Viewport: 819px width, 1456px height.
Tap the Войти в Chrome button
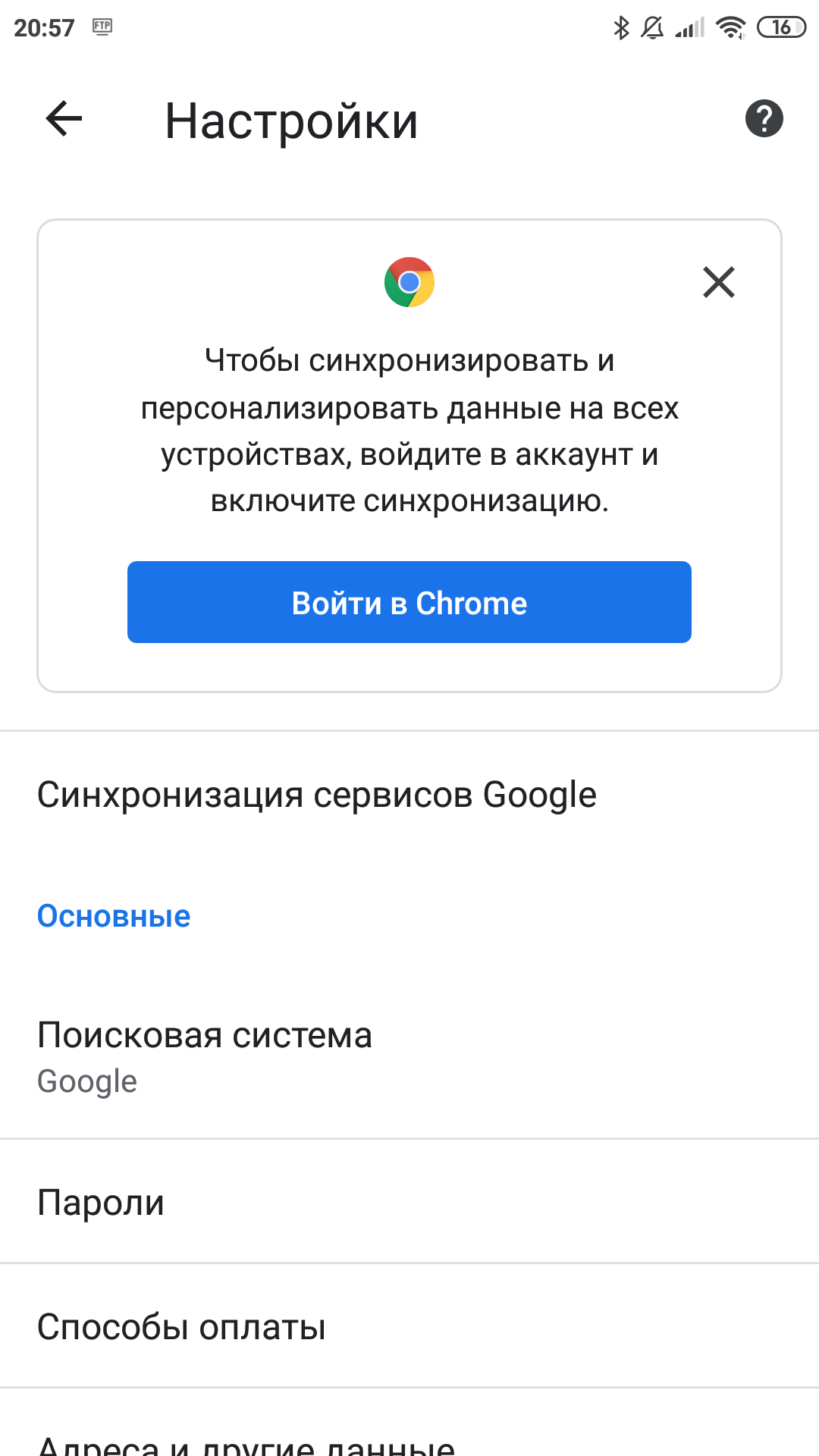point(409,602)
